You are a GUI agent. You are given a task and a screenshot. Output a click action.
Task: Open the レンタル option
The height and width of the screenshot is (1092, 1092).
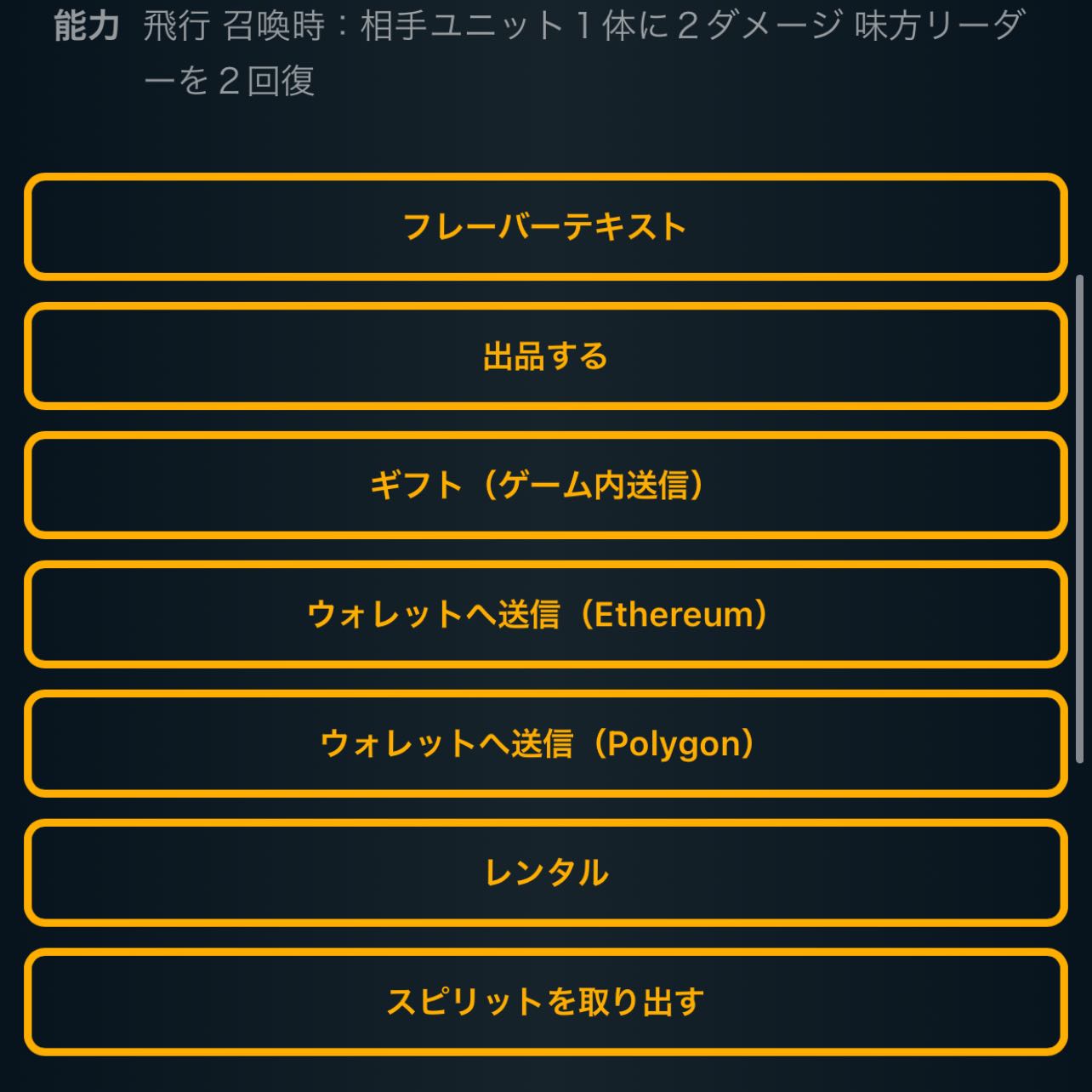coord(545,873)
